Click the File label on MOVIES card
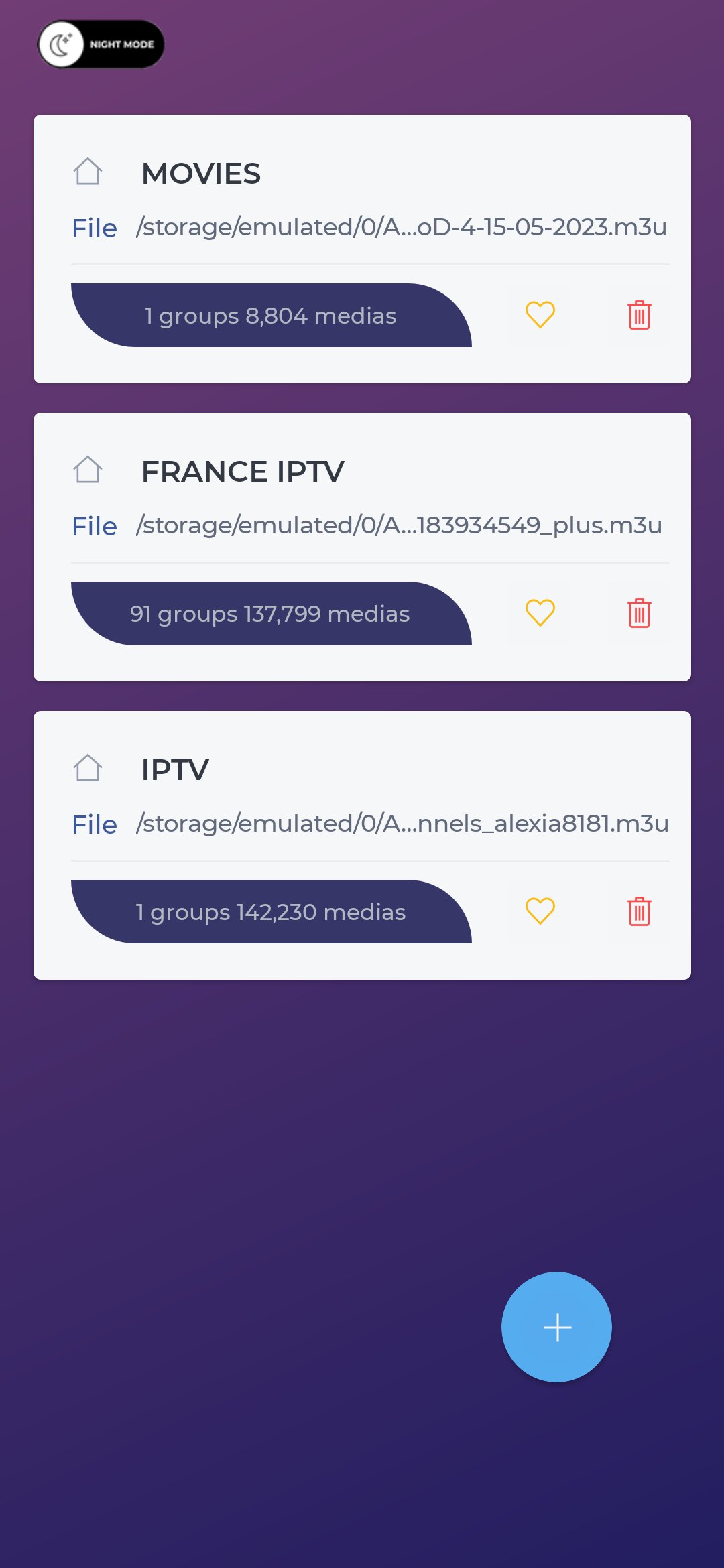This screenshot has width=724, height=1568. click(95, 227)
